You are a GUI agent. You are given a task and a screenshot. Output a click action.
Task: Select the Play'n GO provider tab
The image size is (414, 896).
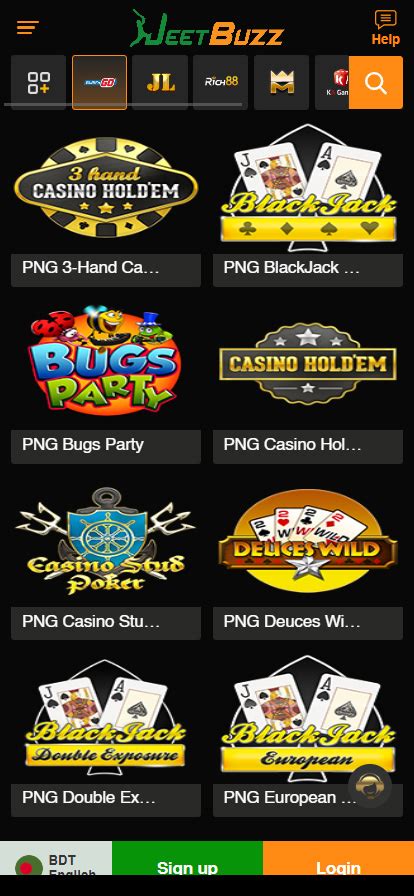tap(99, 82)
